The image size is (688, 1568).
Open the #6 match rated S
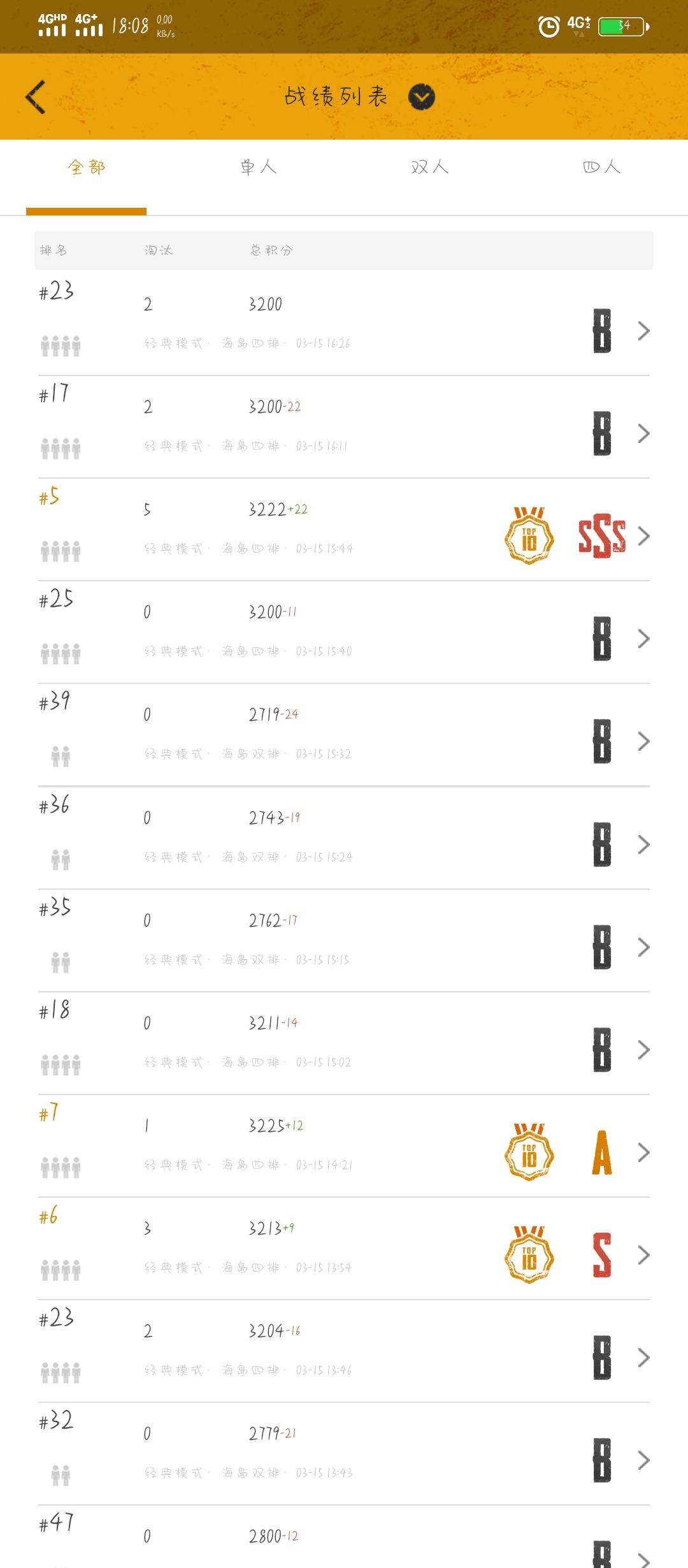pos(344,1249)
